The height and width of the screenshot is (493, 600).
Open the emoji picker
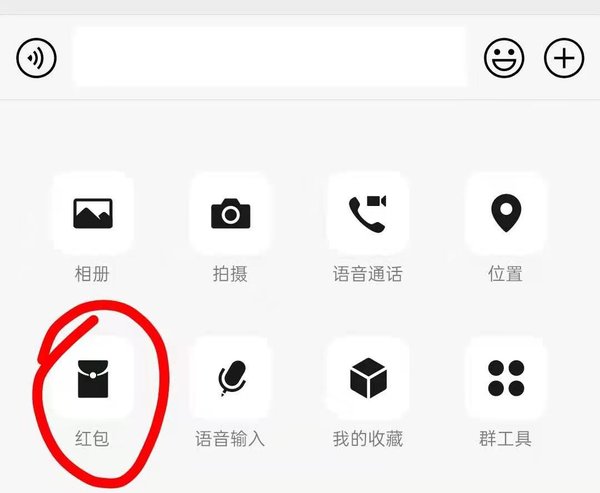(504, 58)
